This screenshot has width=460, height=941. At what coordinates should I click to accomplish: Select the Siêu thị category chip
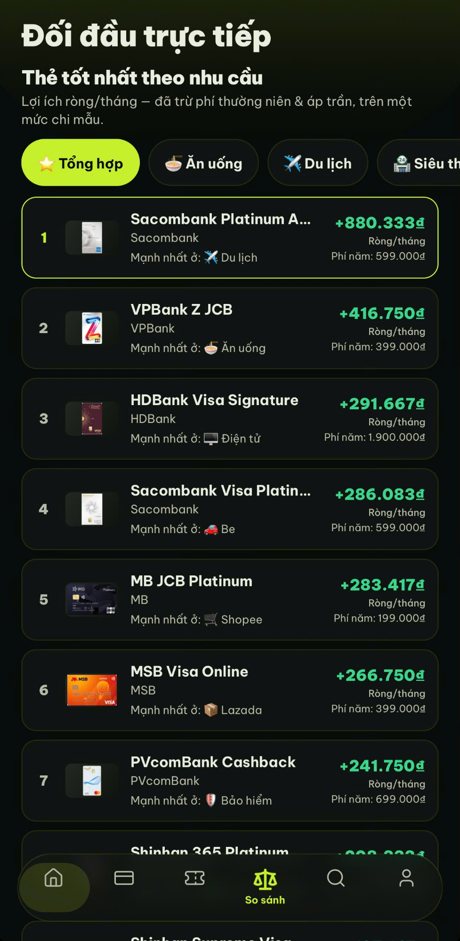click(419, 163)
